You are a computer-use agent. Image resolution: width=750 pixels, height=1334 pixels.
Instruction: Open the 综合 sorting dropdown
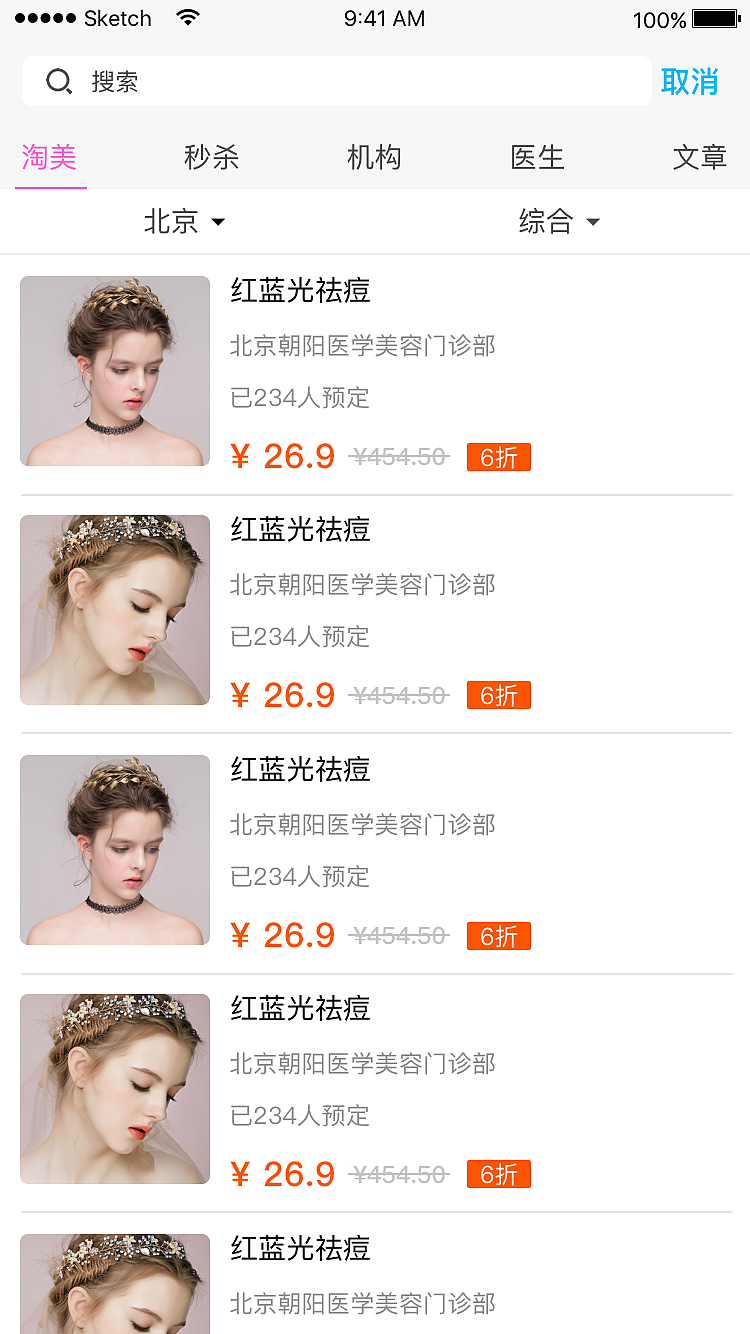click(x=559, y=221)
